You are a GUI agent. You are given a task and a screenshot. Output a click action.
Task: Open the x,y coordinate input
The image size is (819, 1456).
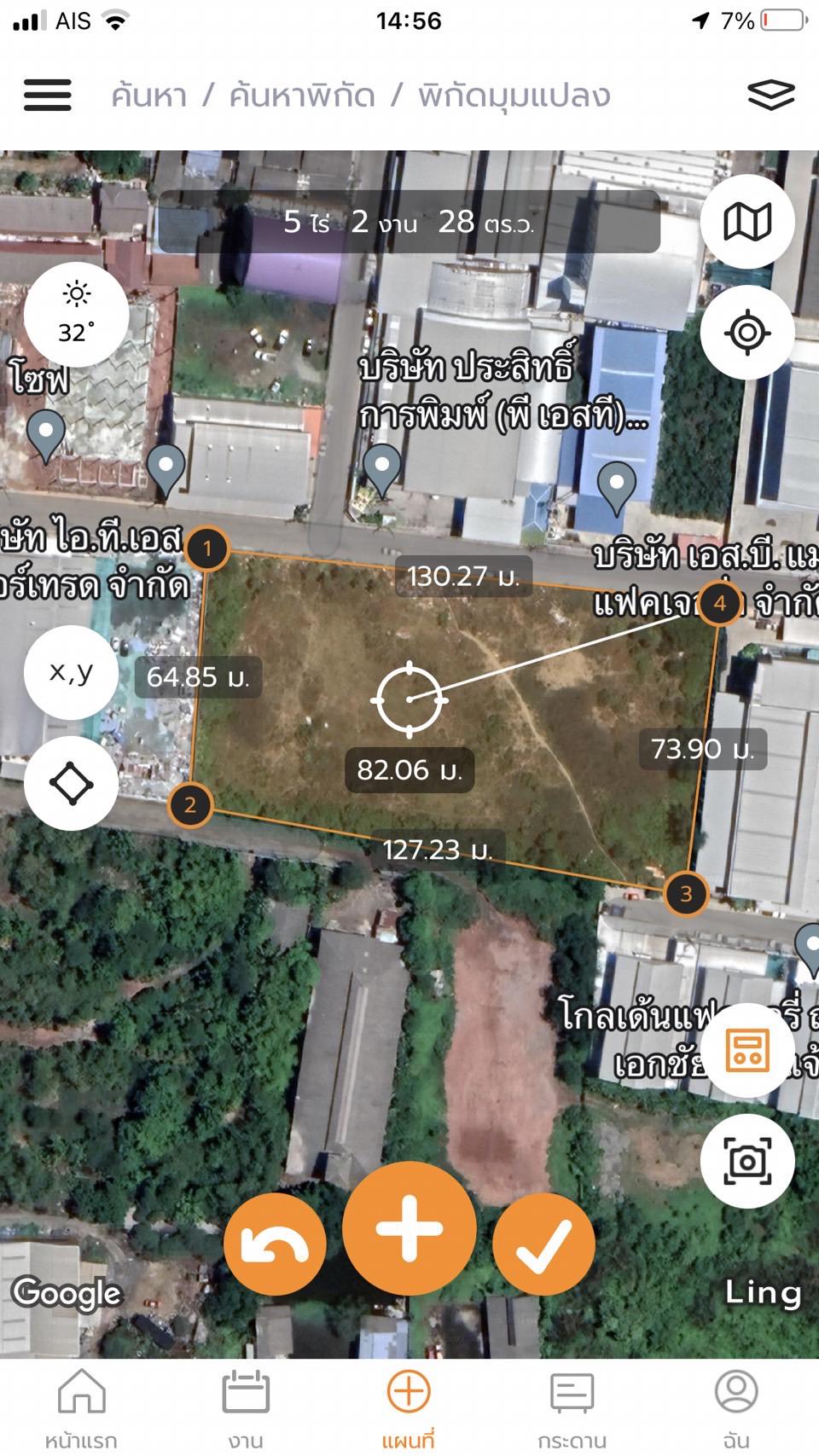(71, 672)
